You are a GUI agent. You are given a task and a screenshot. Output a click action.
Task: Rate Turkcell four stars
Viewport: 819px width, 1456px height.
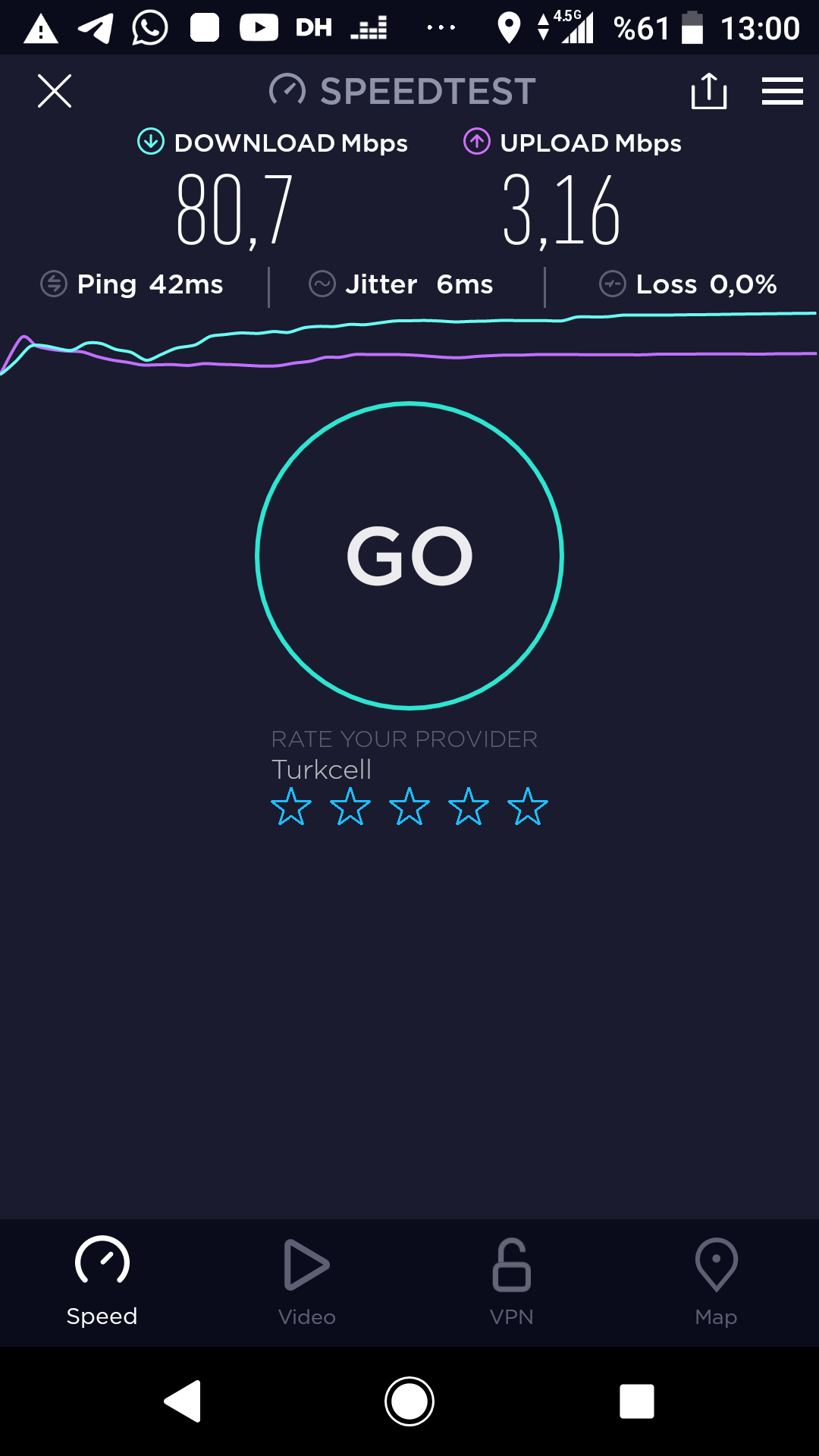(469, 806)
